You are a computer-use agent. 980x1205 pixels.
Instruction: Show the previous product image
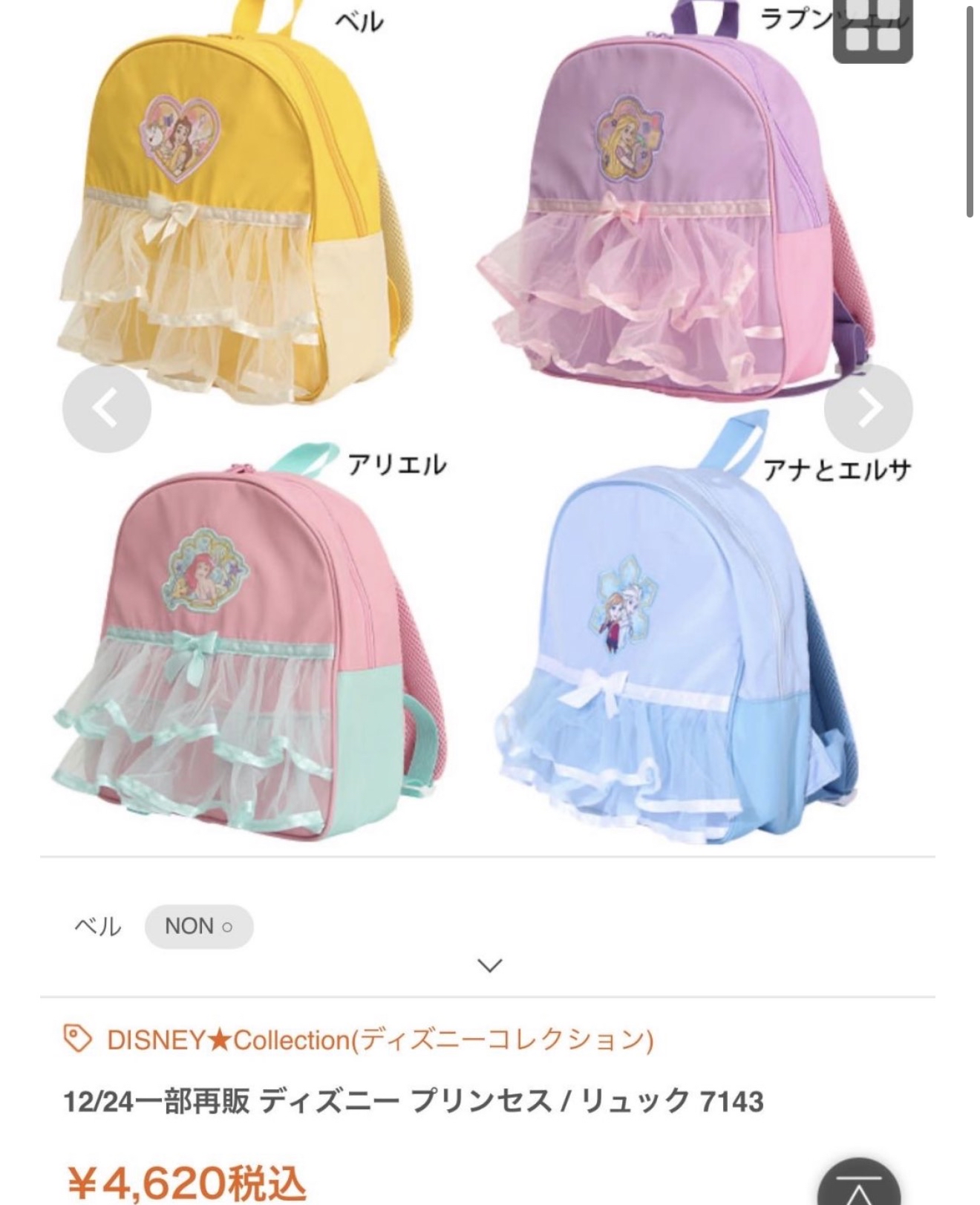[x=106, y=408]
